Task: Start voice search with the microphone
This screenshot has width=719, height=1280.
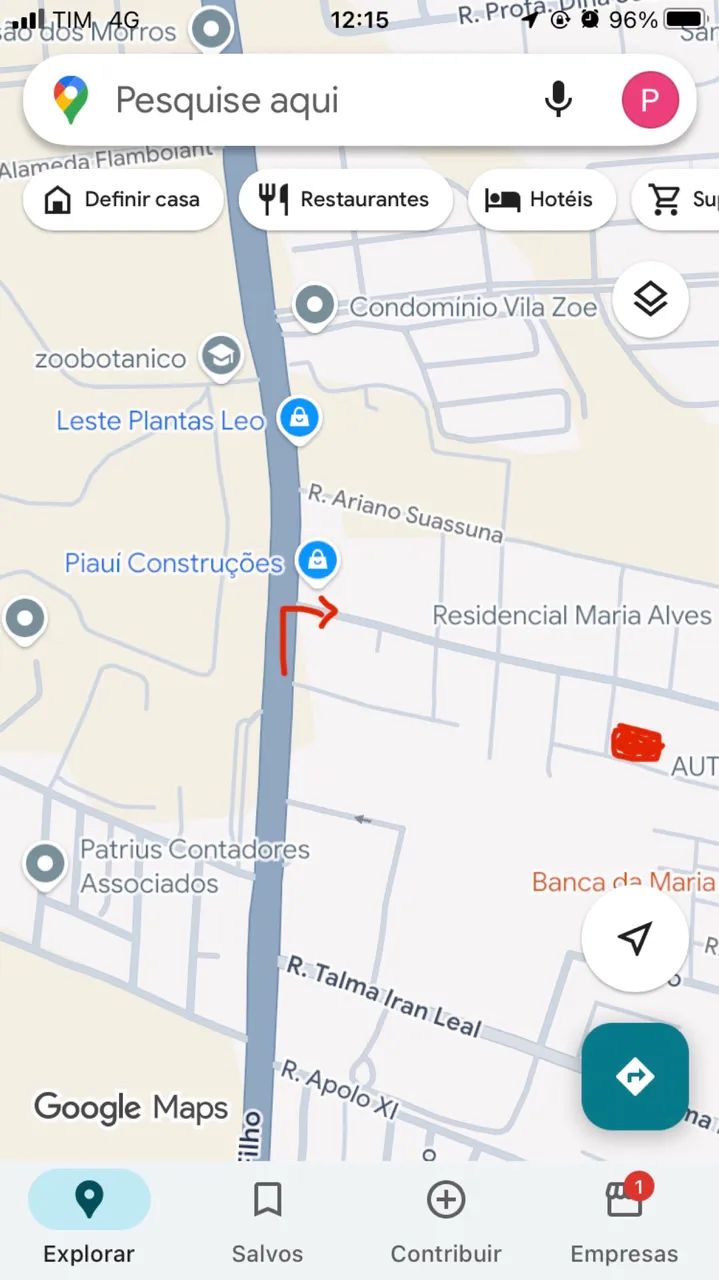Action: (x=558, y=100)
